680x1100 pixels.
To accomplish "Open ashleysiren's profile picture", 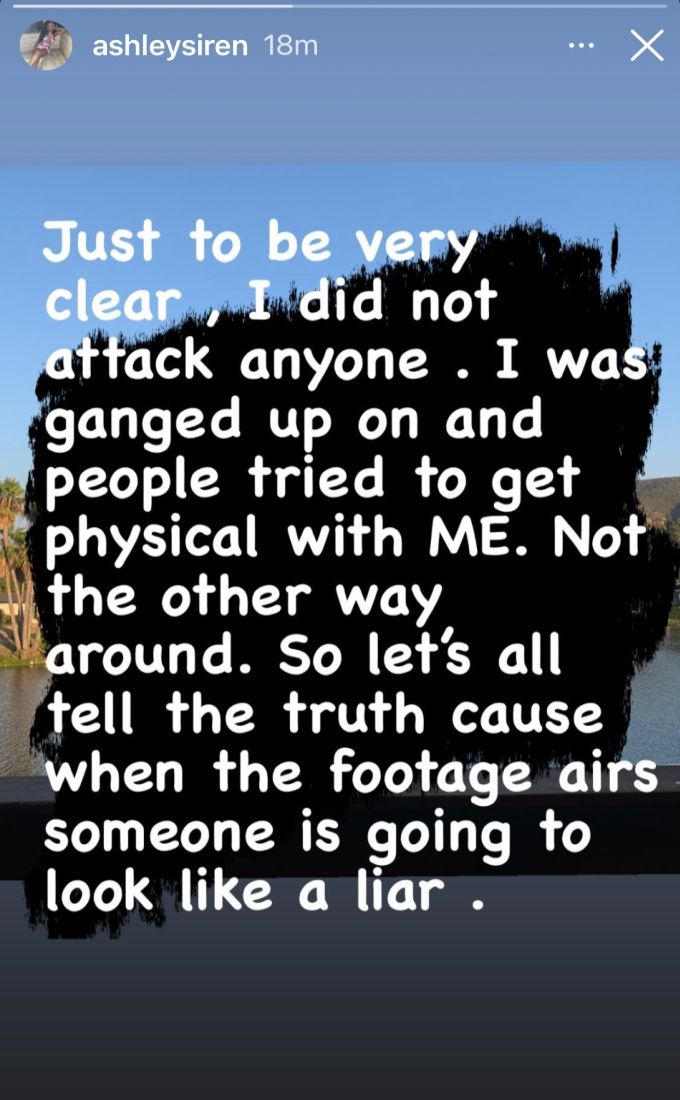I will click(46, 46).
